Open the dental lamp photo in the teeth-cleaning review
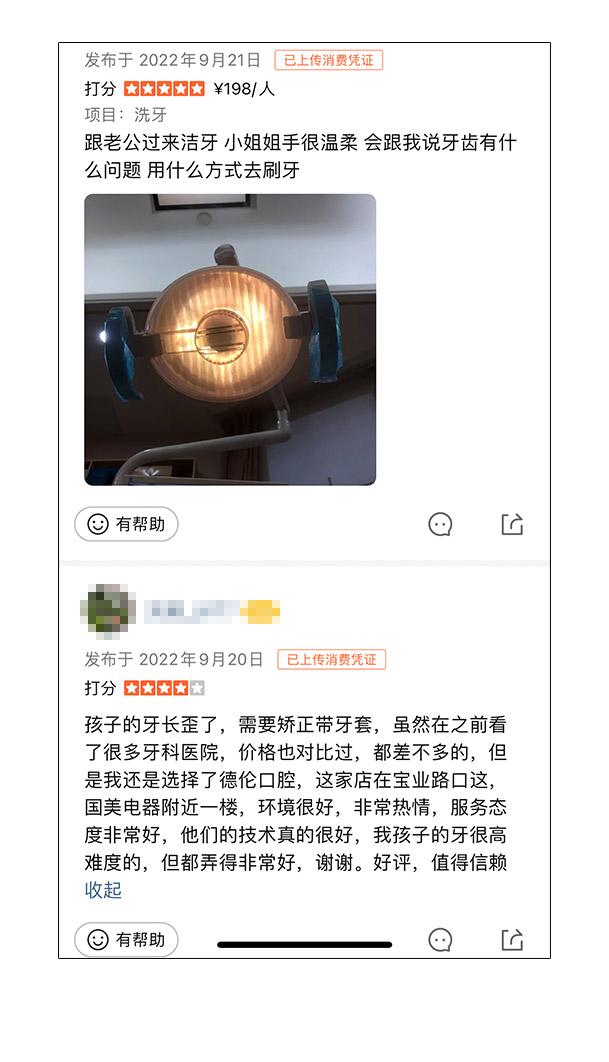Viewport: 609px width, 1062px height. (x=230, y=339)
